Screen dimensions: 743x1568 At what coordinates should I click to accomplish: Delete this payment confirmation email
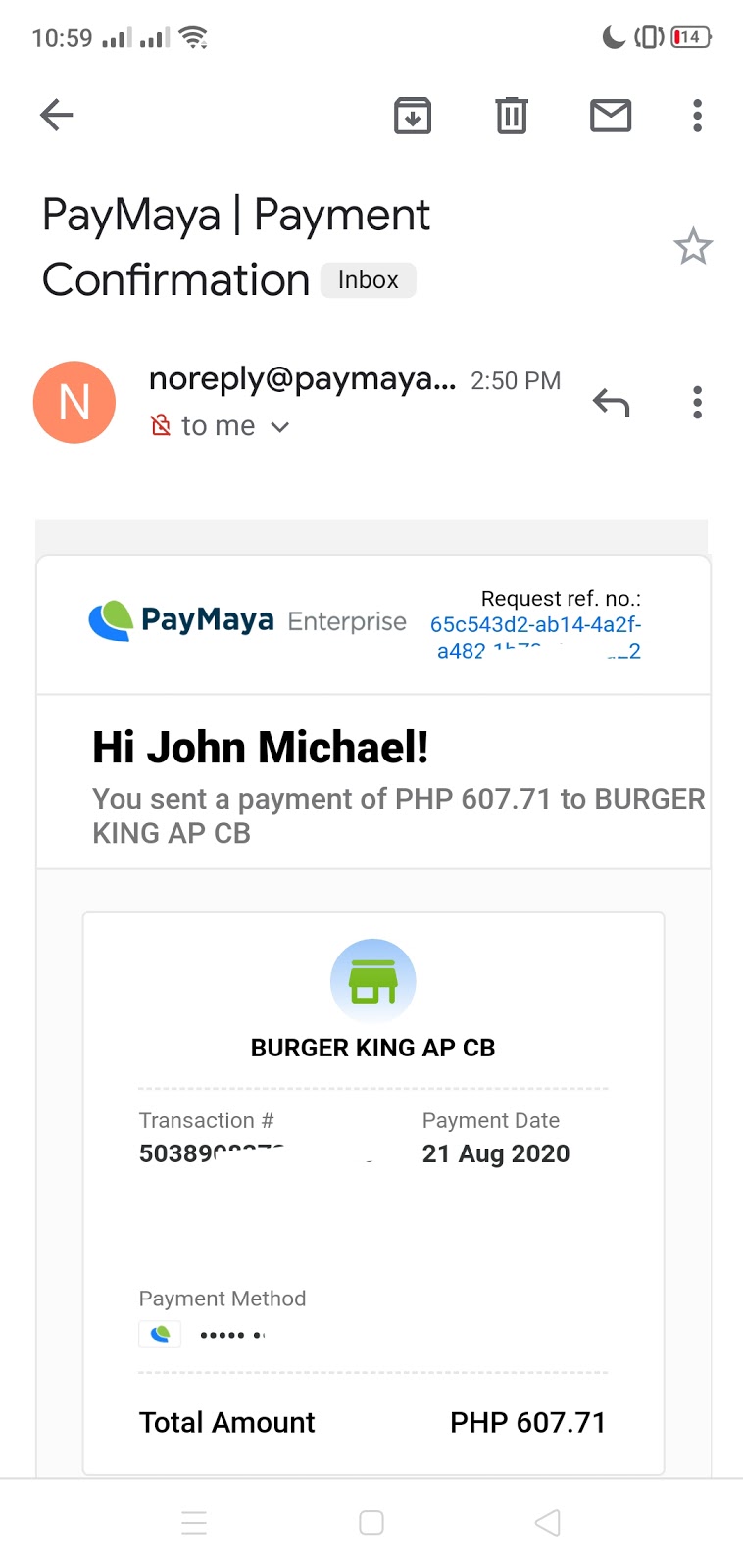(x=511, y=116)
